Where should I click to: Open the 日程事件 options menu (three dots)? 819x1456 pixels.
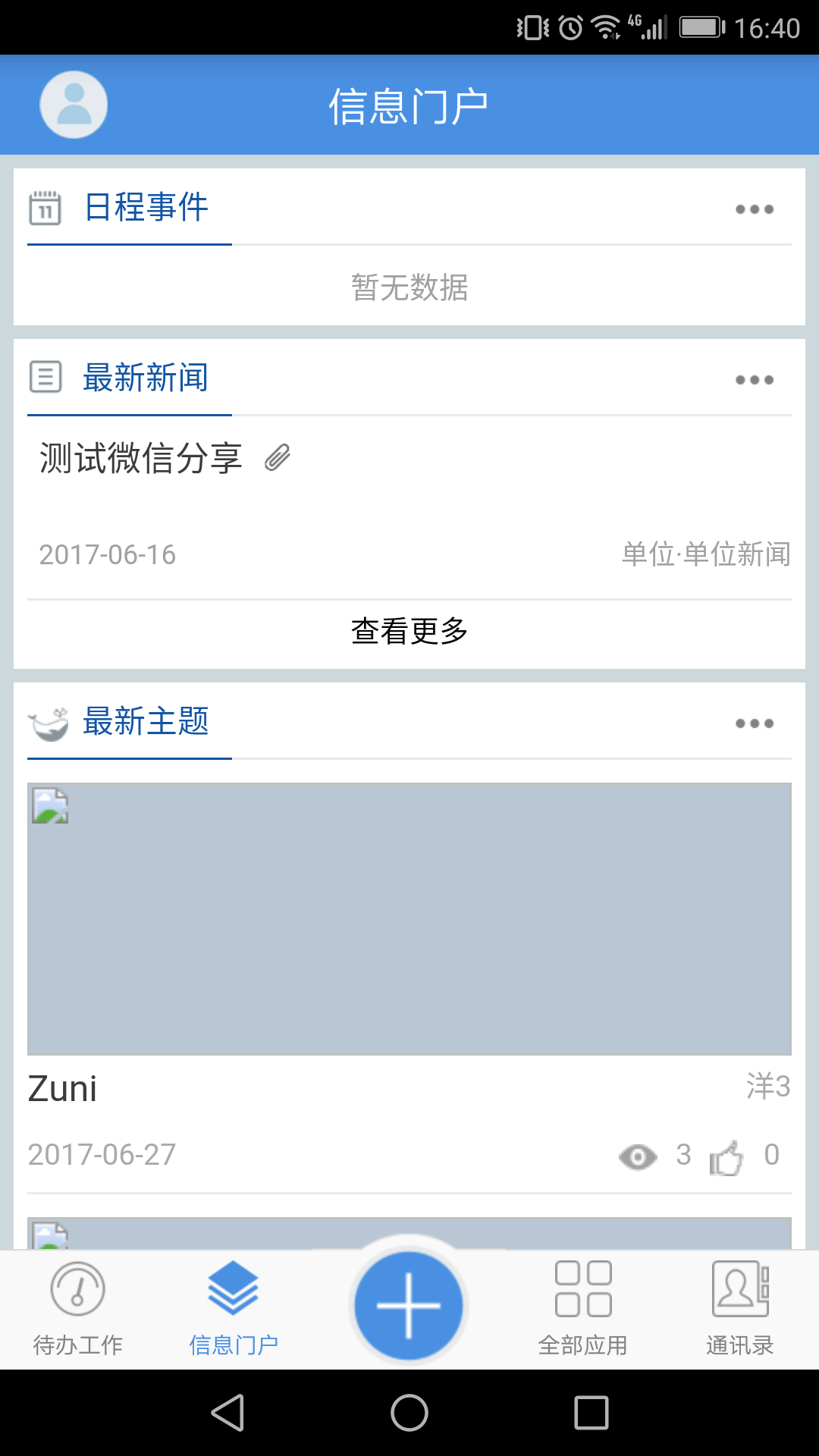tap(755, 208)
